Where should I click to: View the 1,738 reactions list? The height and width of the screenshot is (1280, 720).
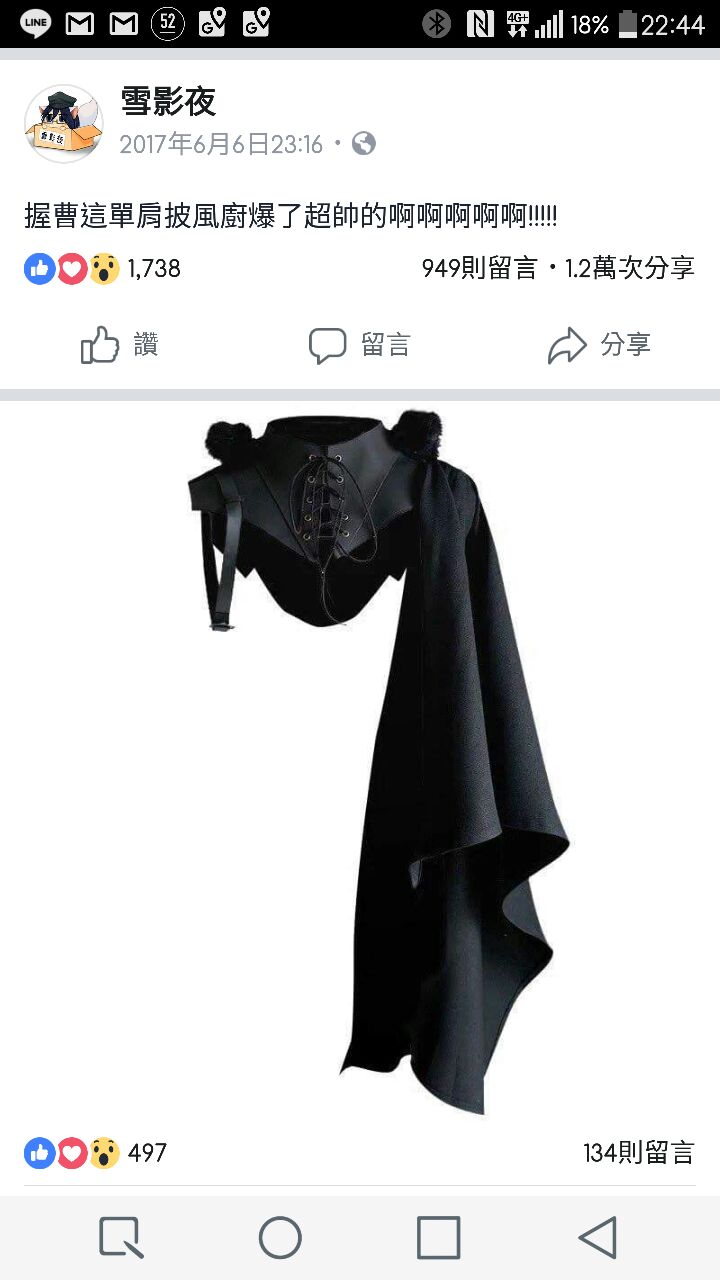(102, 268)
